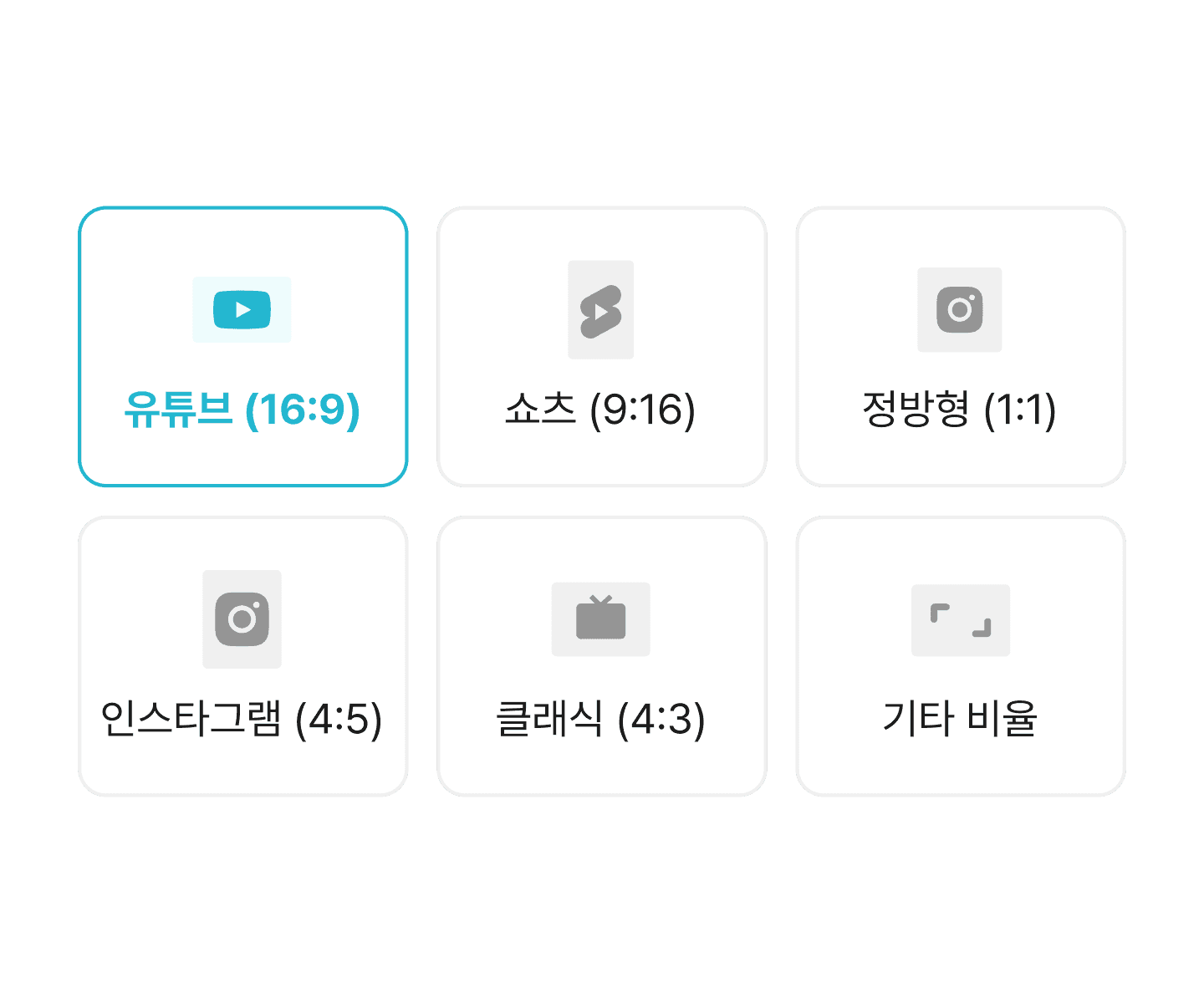Select the 유튜브 (16:9) ratio
Image resolution: width=1204 pixels, height=1003 pixels.
click(x=242, y=346)
